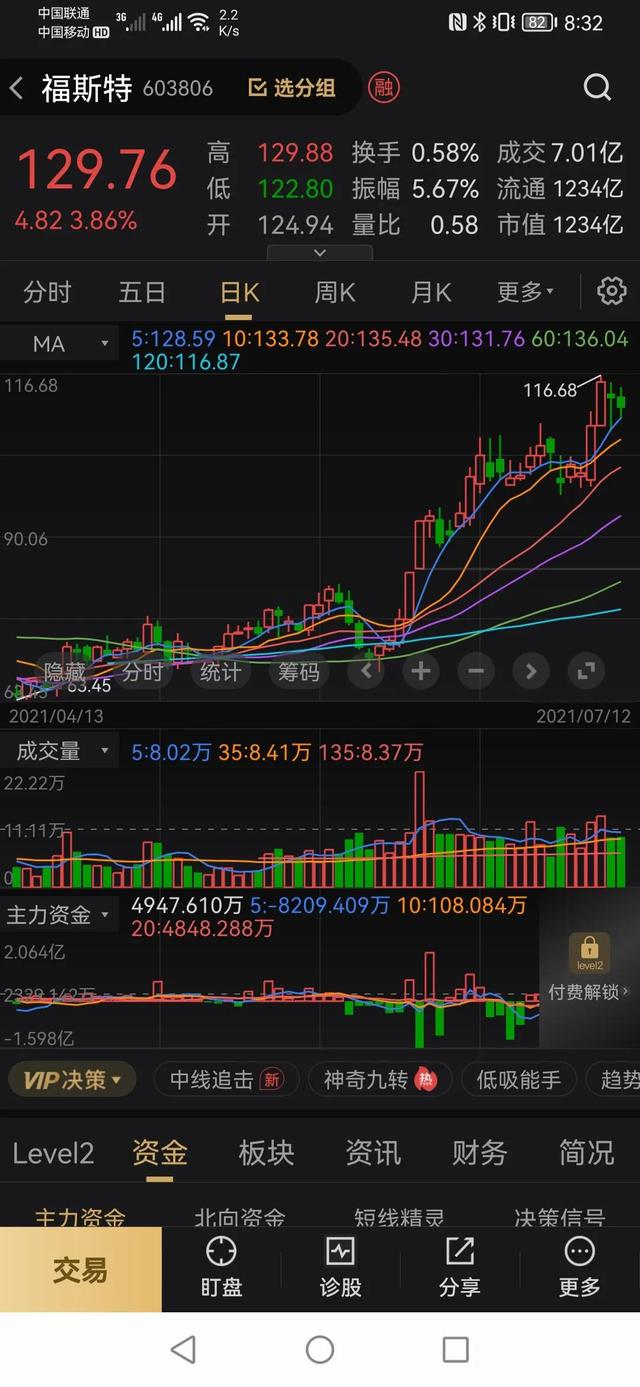
Task: Zoom in chart with plus button
Action: click(421, 672)
